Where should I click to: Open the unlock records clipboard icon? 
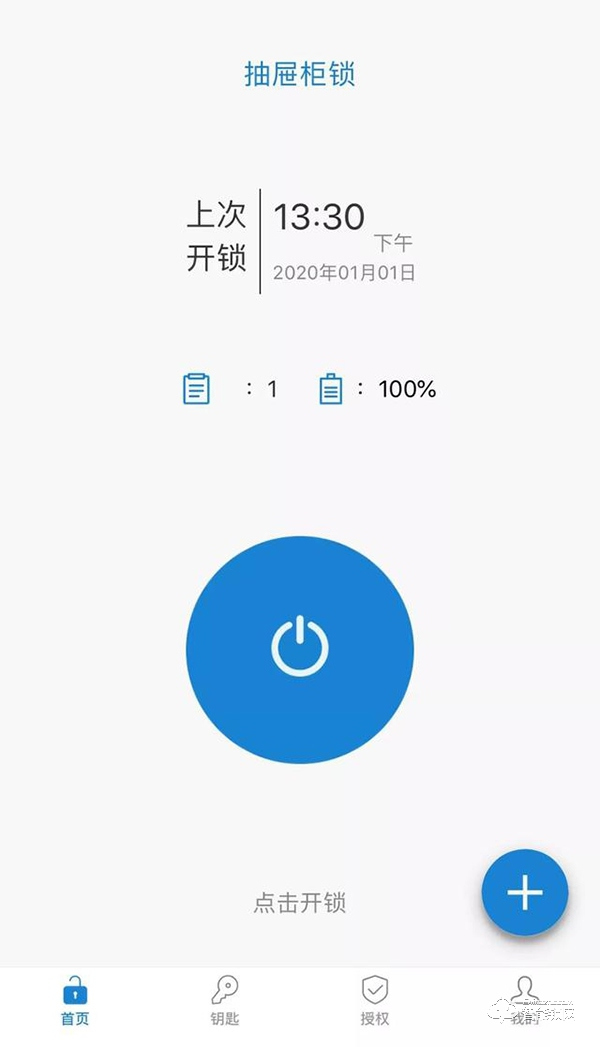[x=197, y=389]
